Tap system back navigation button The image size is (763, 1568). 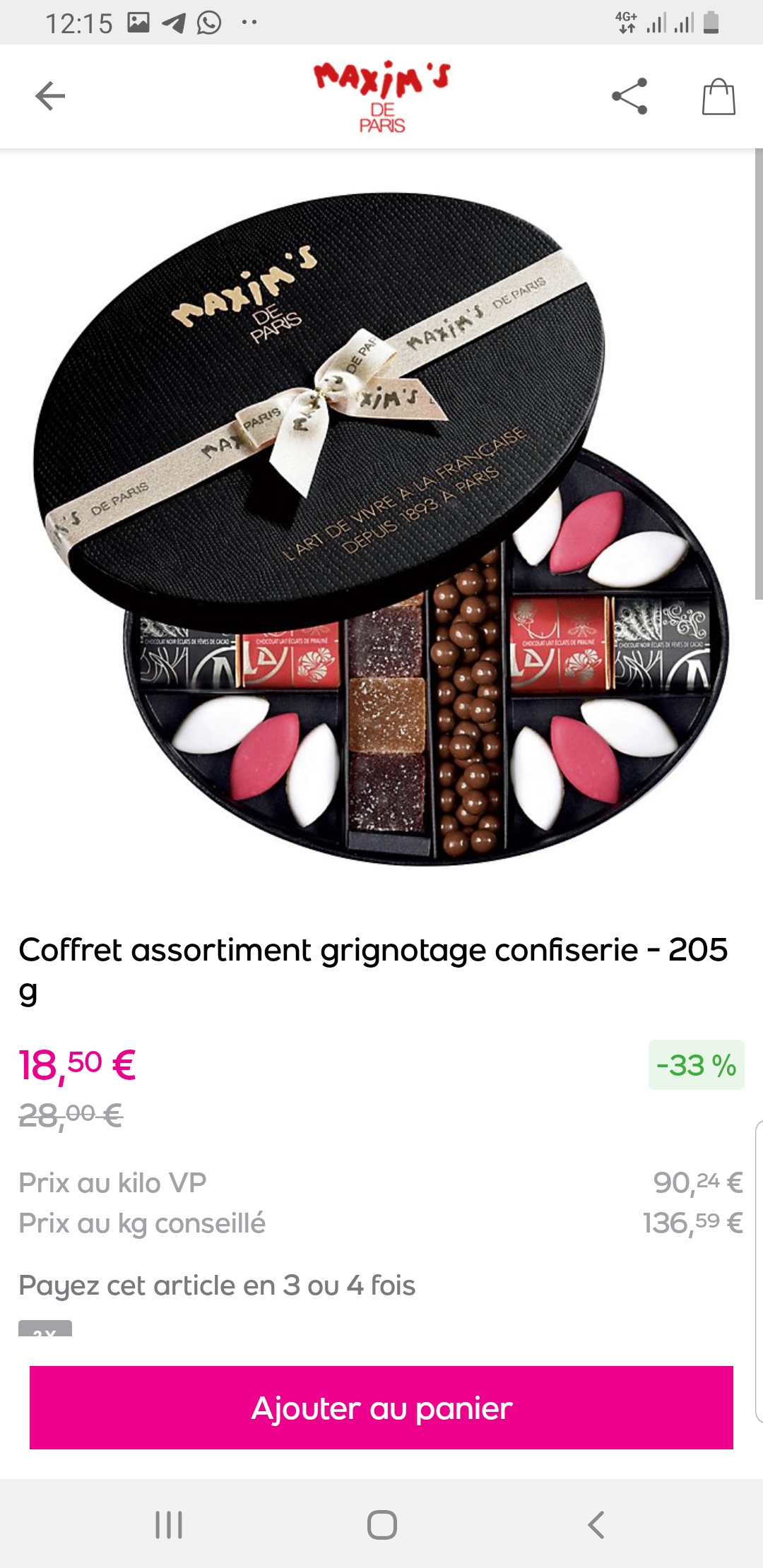point(596,1524)
